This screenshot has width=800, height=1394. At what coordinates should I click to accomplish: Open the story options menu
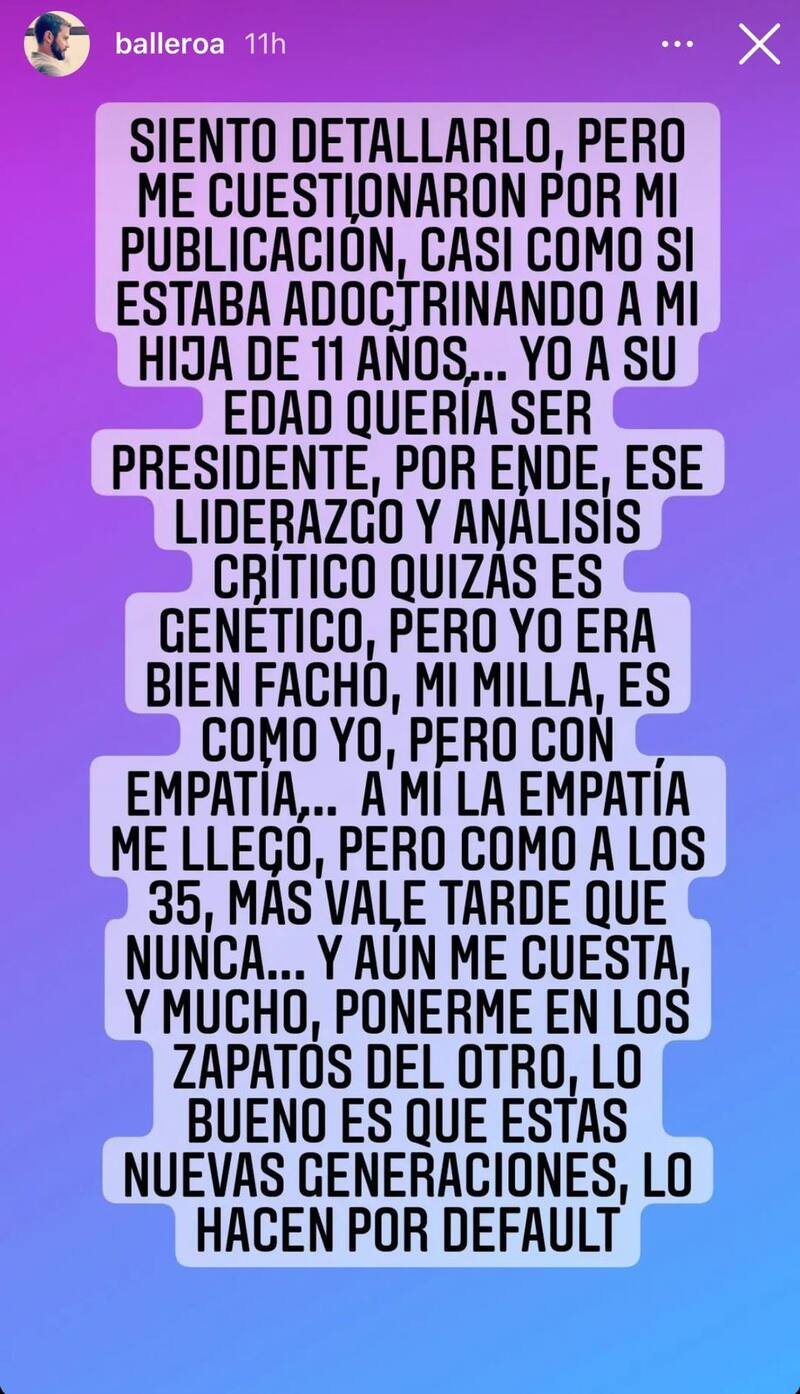678,44
